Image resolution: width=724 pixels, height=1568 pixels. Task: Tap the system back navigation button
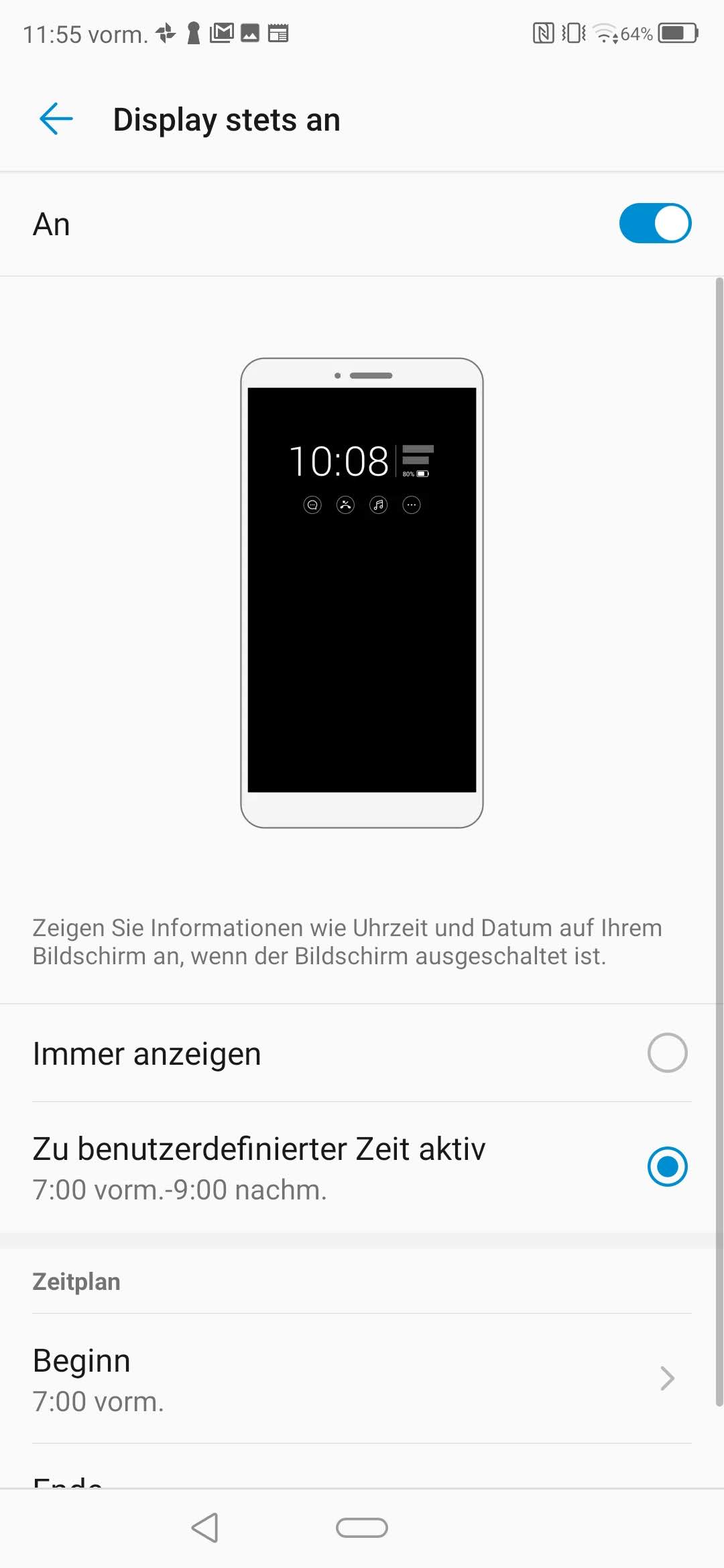pos(205,1528)
